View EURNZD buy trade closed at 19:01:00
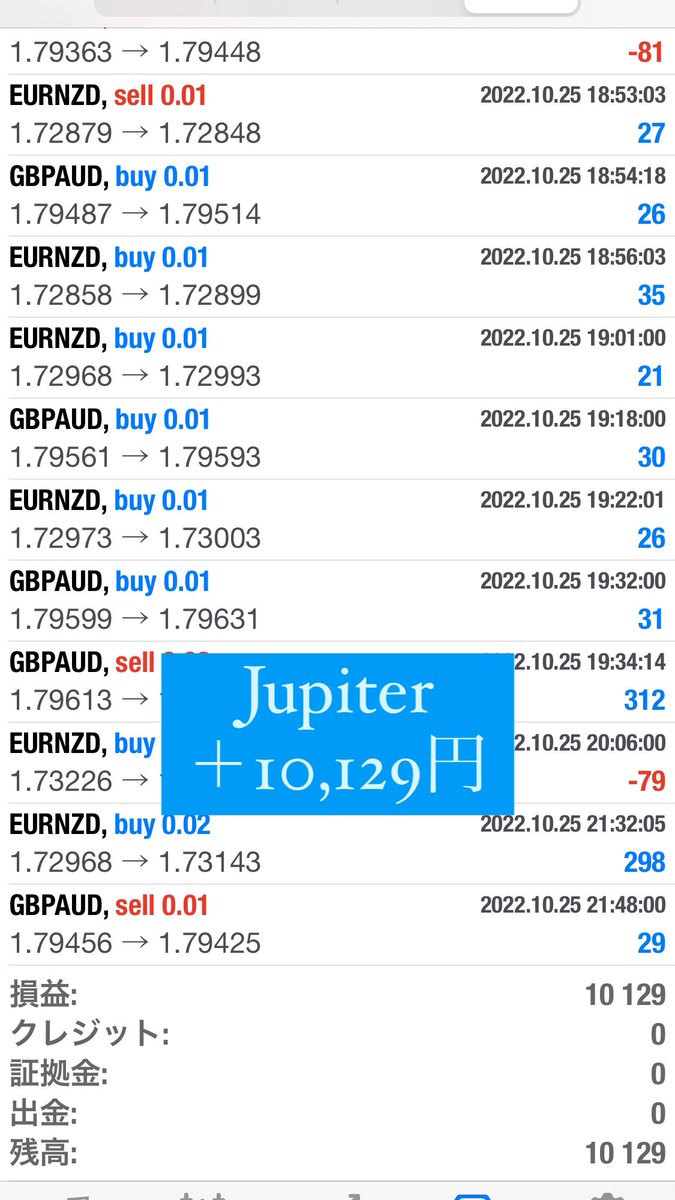The width and height of the screenshot is (675, 1200). [337, 358]
